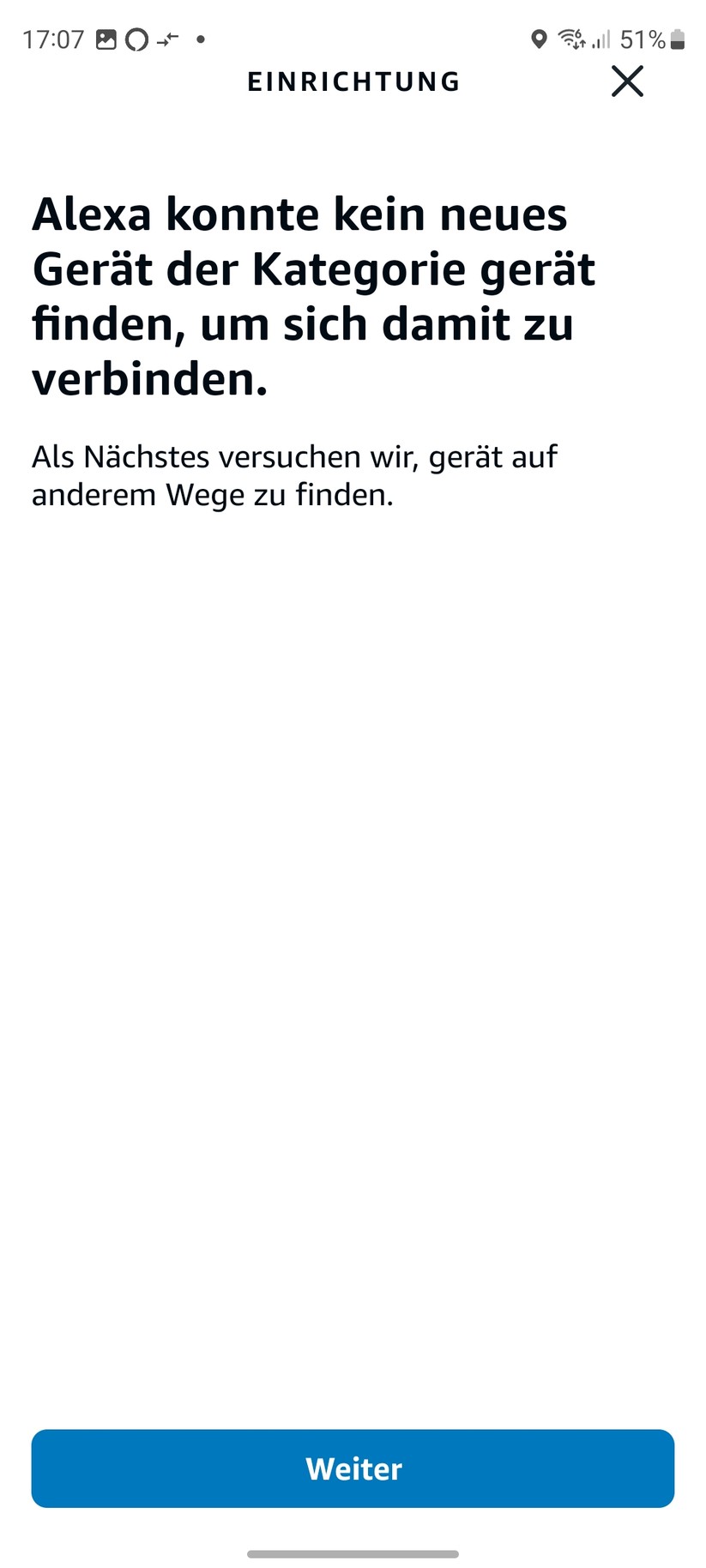
Task: Tap the EINRICHTUNG header title
Action: (x=353, y=81)
